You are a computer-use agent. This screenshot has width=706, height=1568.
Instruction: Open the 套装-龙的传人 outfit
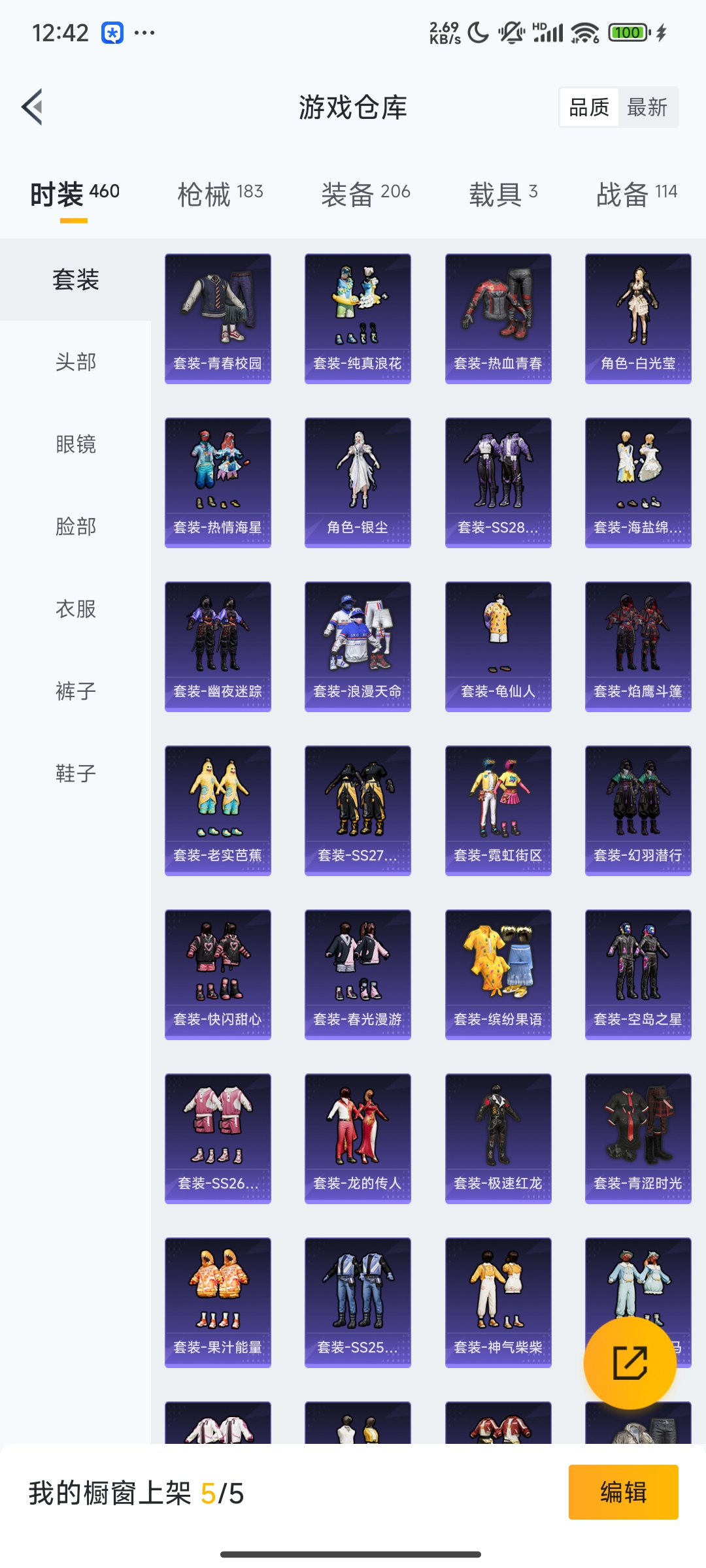click(x=358, y=1139)
